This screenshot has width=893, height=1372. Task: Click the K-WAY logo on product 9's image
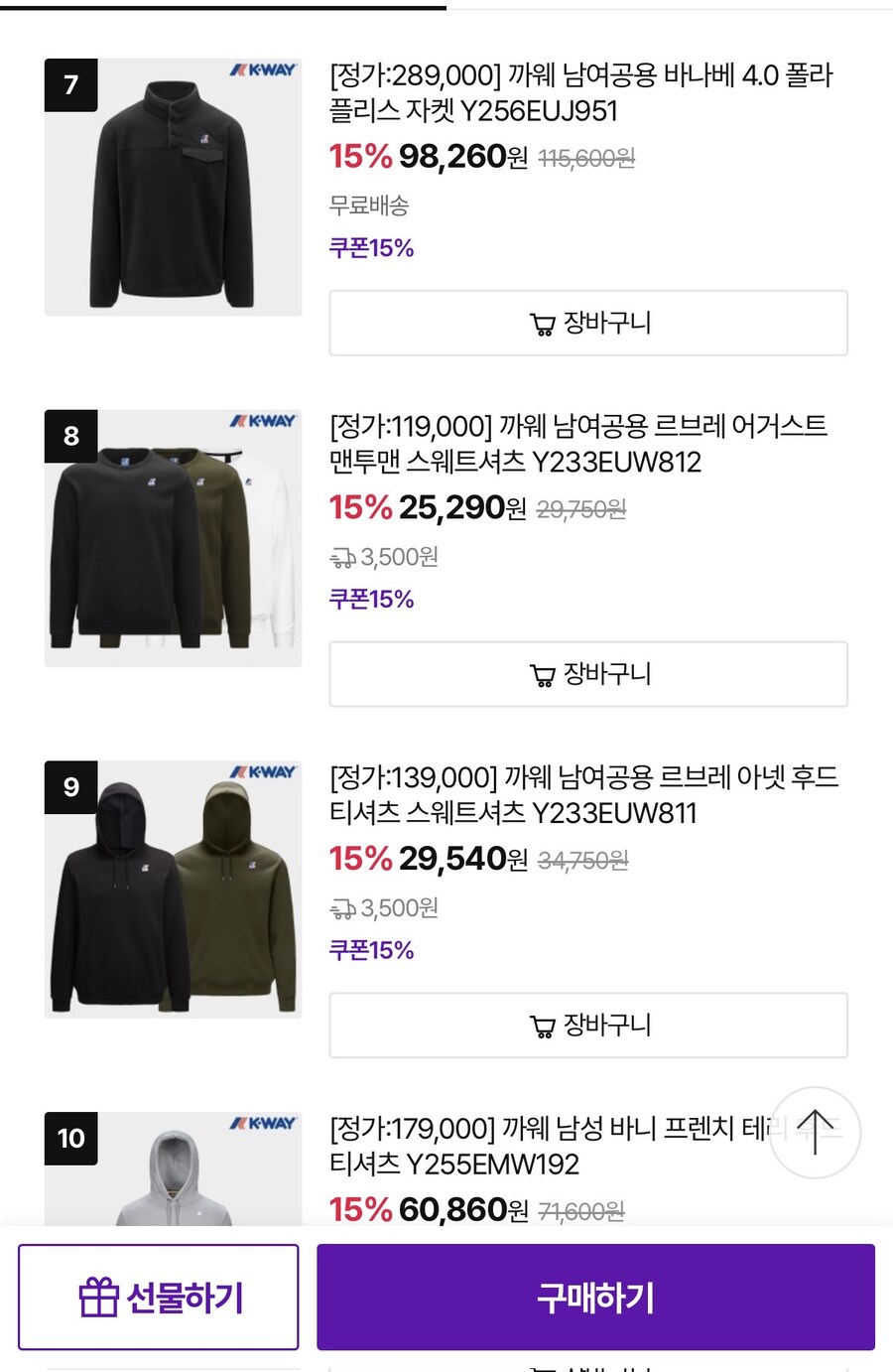(x=262, y=772)
